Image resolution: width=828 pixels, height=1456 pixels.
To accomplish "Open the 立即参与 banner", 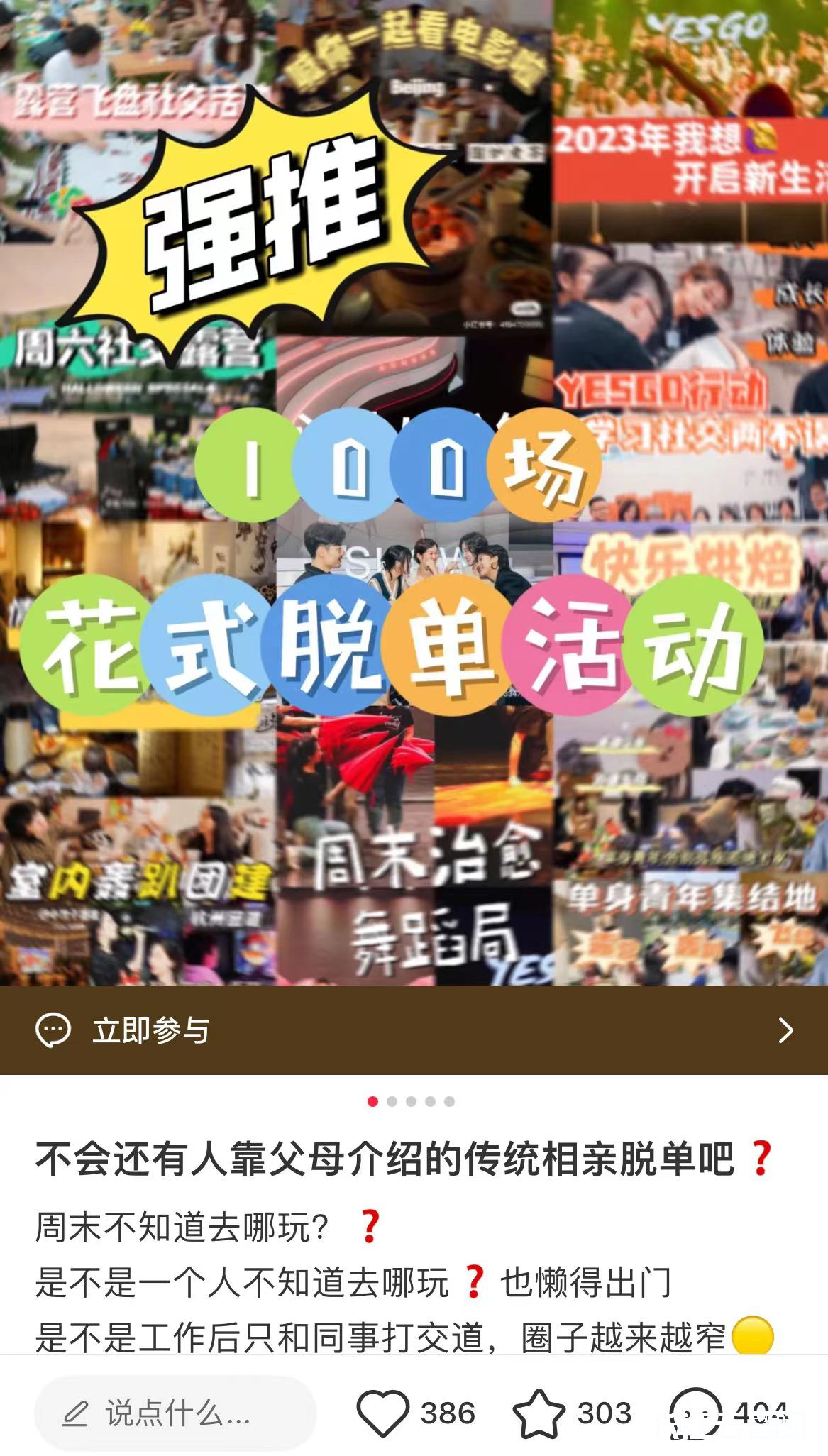I will [414, 1030].
